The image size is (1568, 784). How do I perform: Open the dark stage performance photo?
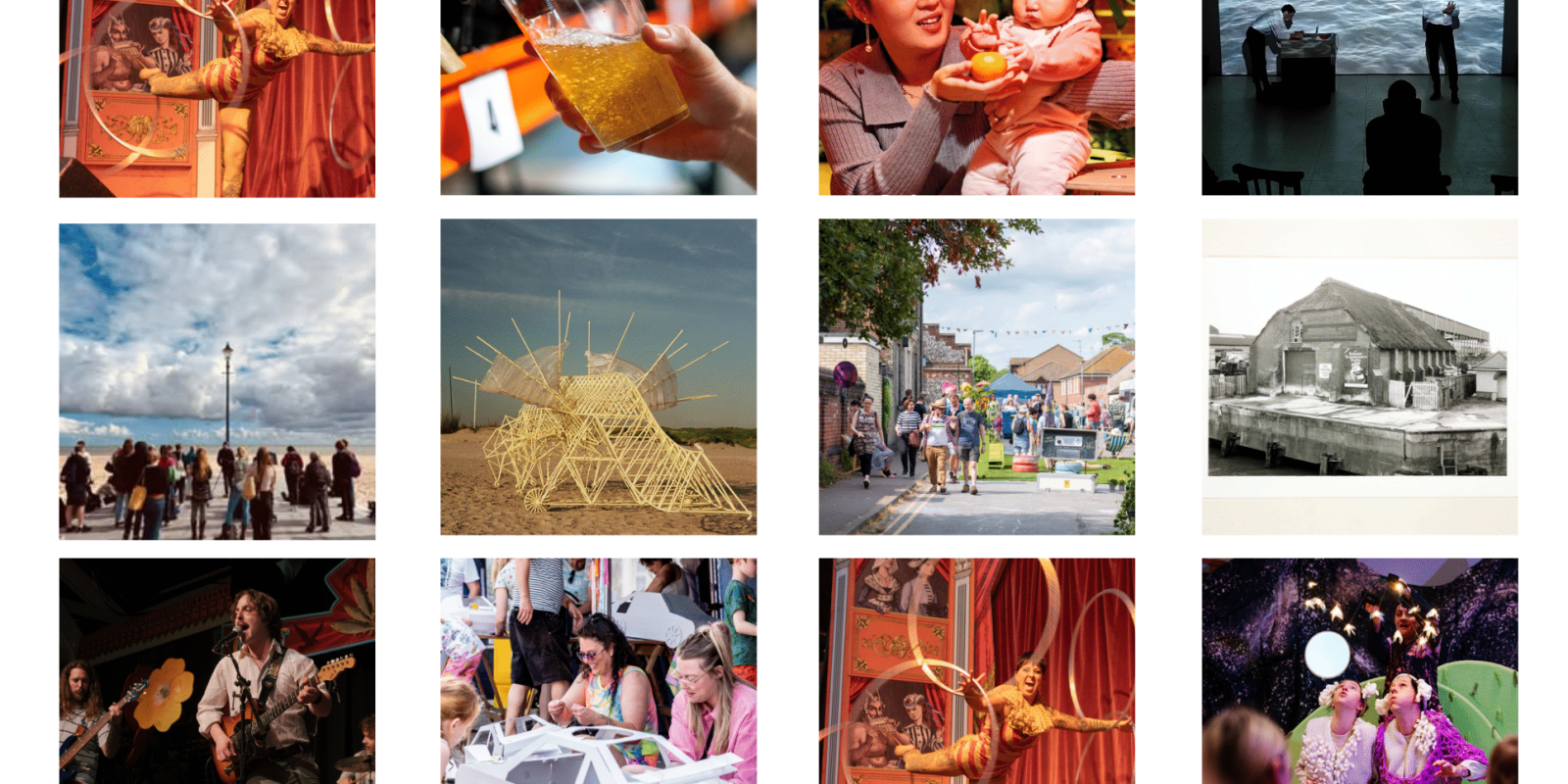point(1359,97)
